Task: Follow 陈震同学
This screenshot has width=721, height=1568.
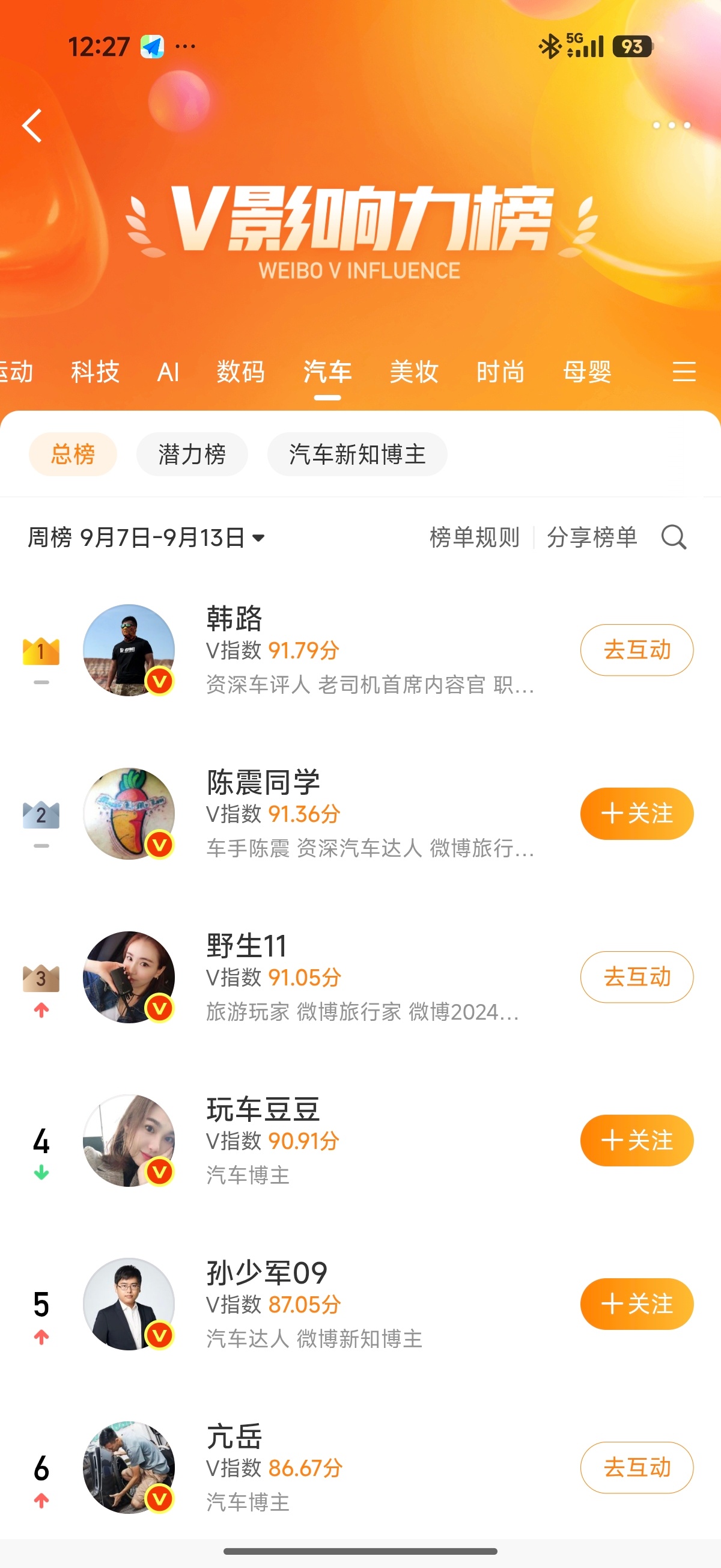Action: point(636,814)
